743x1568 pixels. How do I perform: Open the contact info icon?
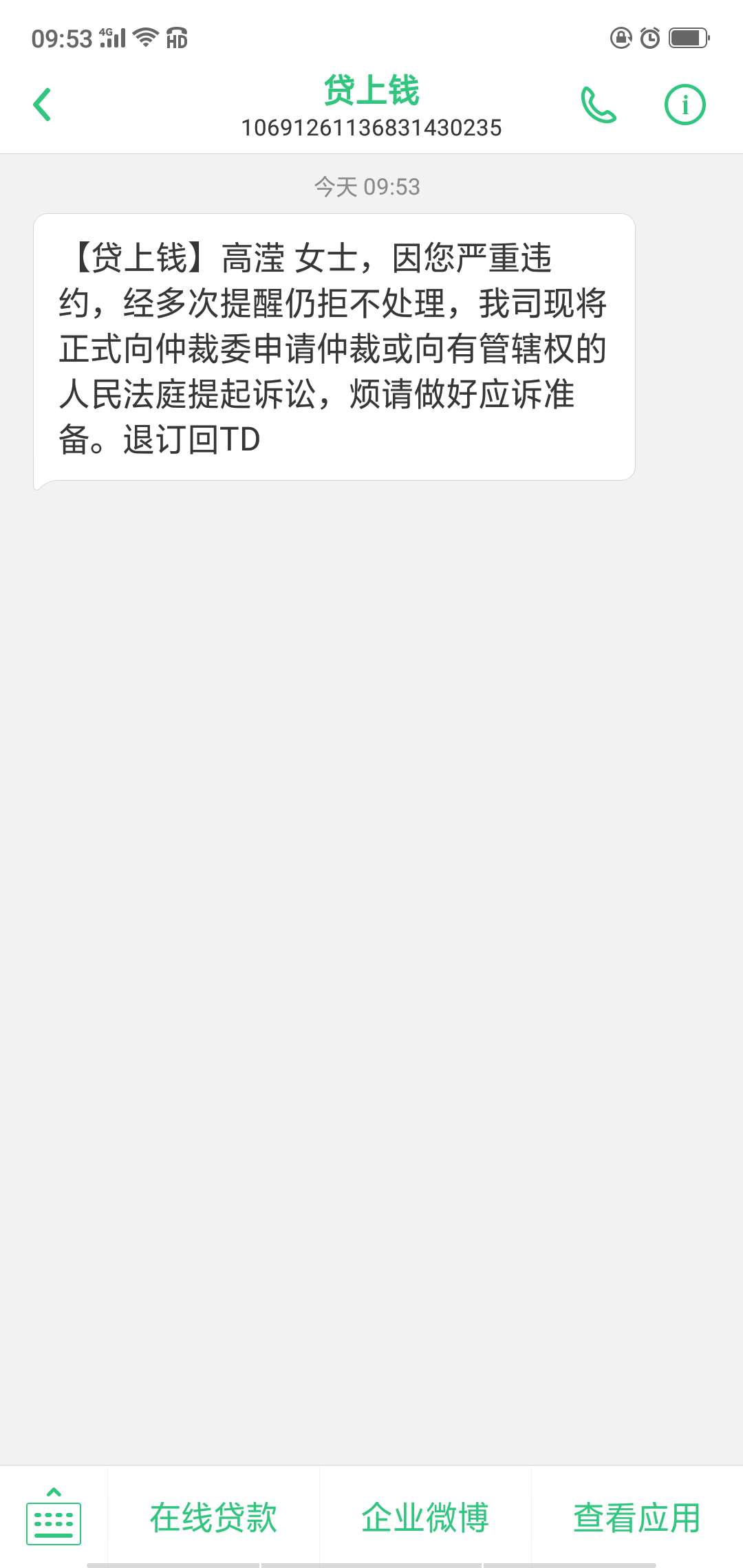[685, 105]
